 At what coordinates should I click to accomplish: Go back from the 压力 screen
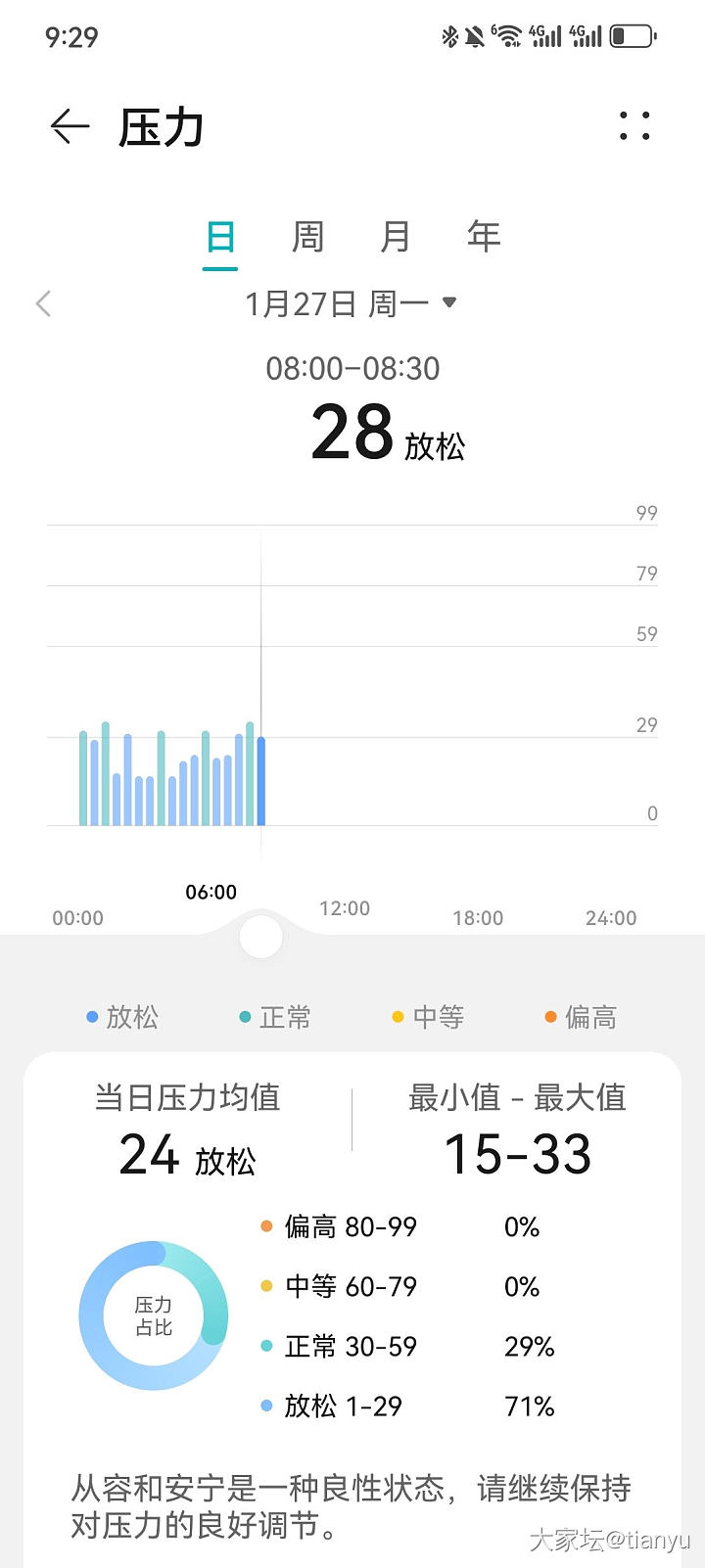tap(70, 127)
